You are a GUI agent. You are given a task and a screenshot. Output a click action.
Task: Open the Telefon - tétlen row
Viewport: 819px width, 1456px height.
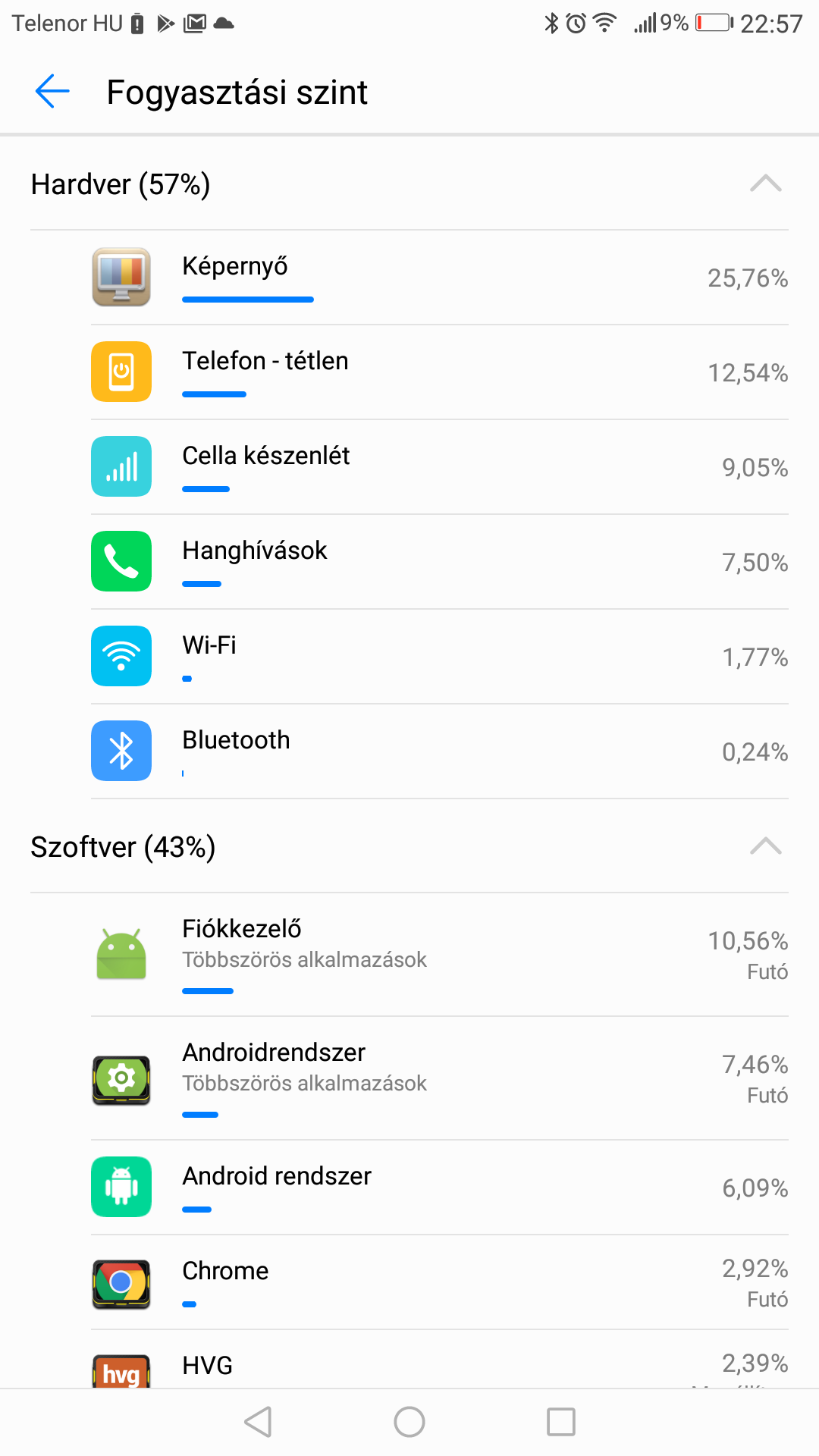click(x=440, y=372)
